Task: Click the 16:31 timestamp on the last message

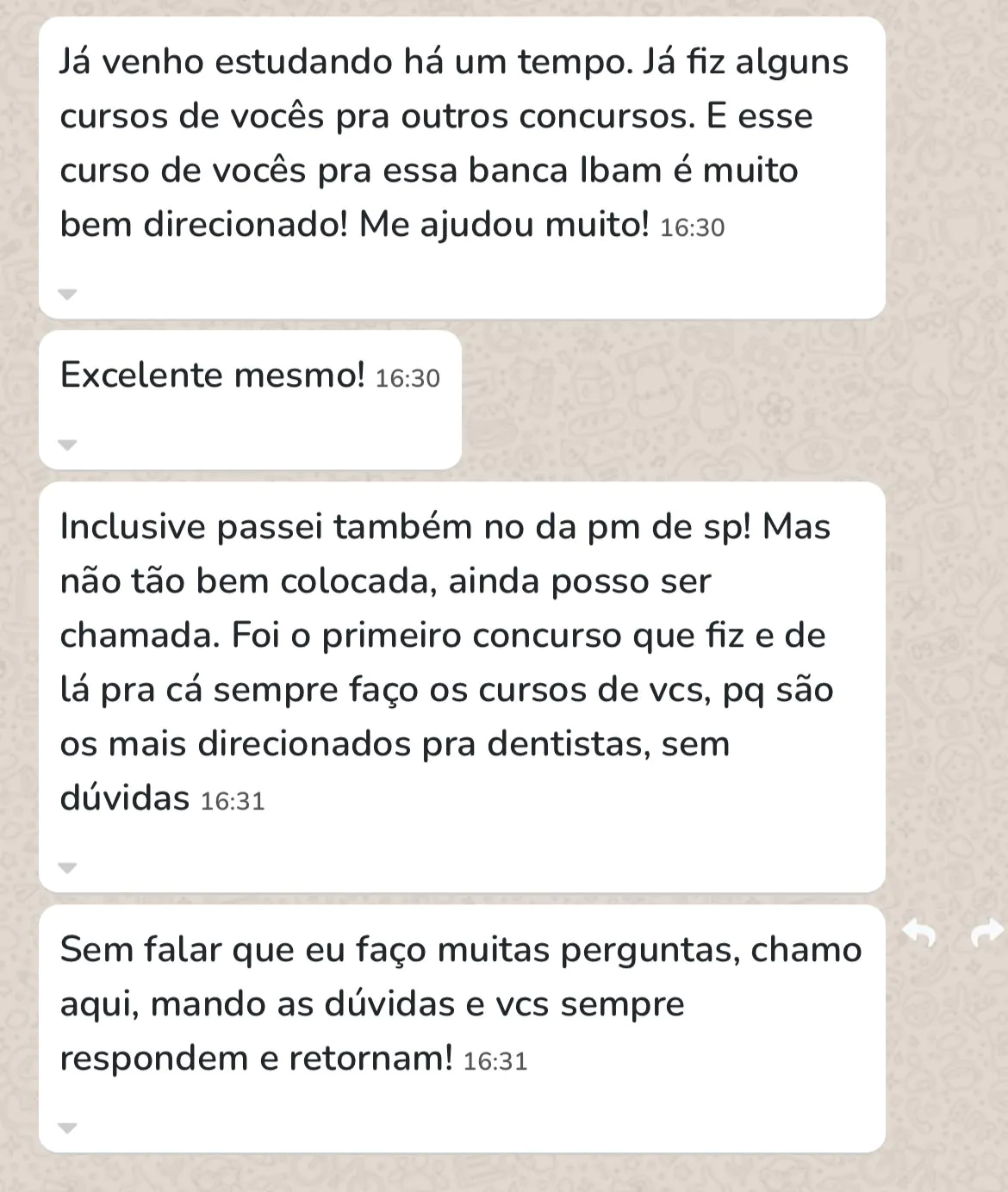Action: (x=495, y=1062)
